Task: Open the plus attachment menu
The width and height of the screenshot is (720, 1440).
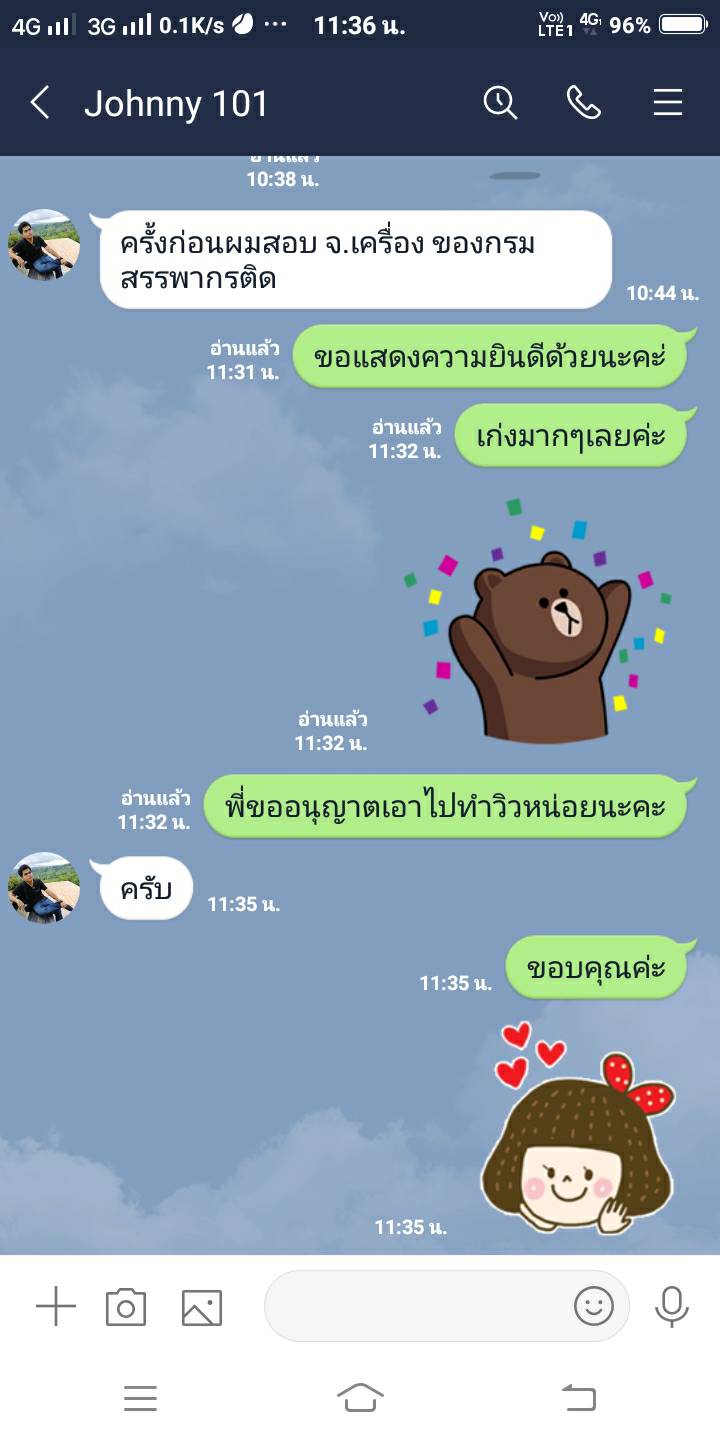Action: pyautogui.click(x=56, y=1307)
